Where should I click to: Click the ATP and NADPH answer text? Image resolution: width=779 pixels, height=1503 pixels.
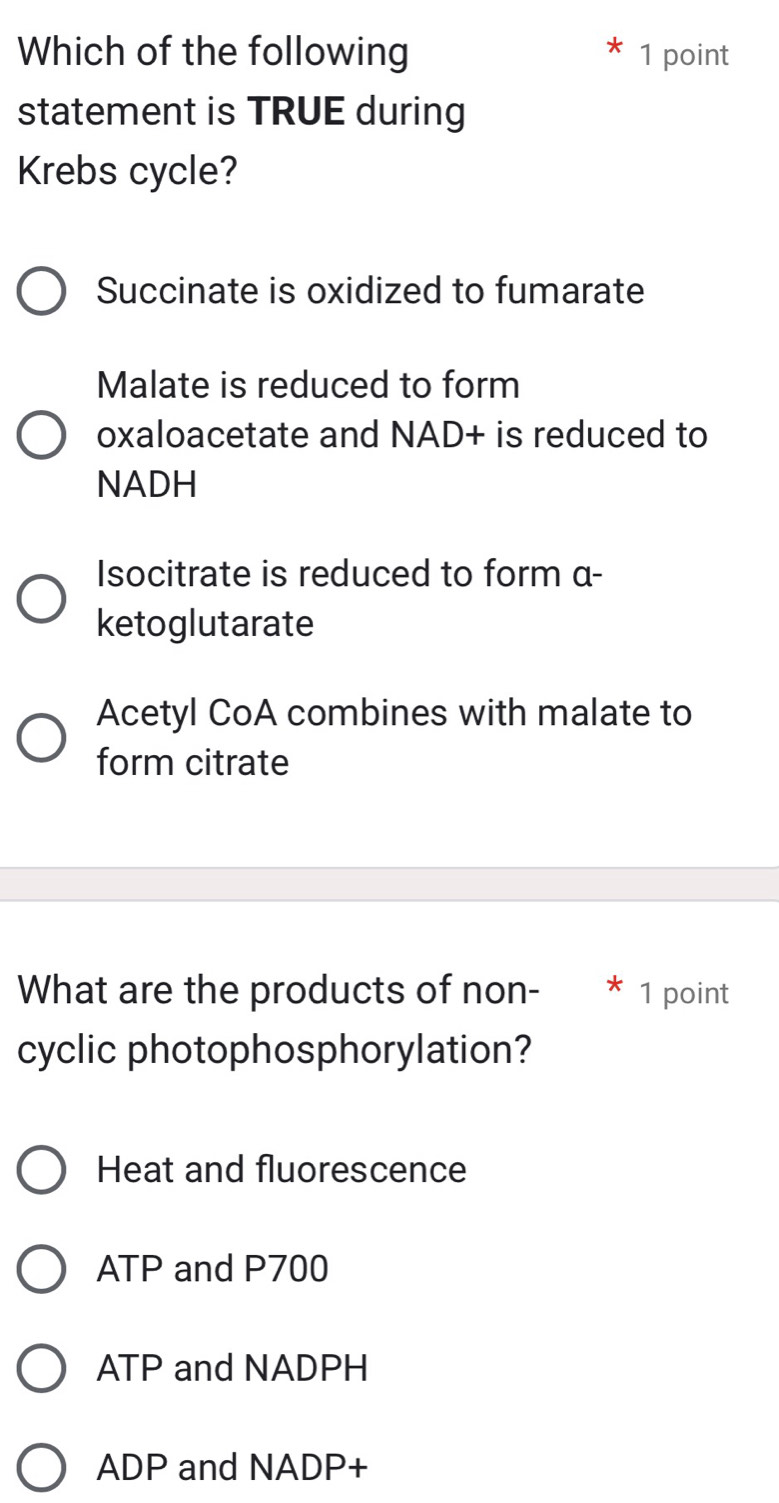(x=232, y=1368)
